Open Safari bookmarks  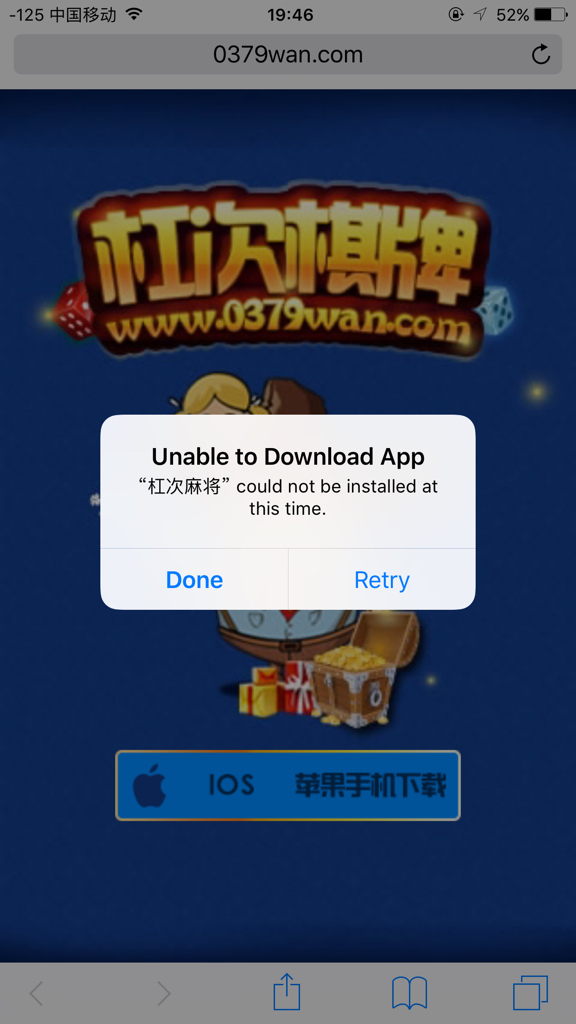click(409, 994)
